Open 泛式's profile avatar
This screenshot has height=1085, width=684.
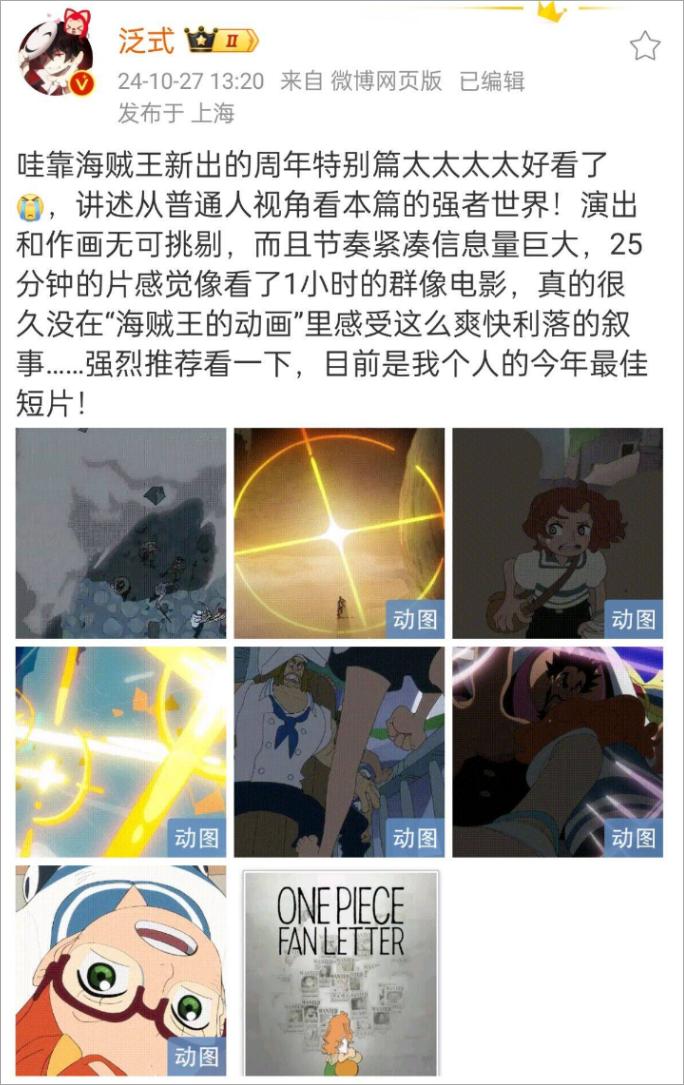56,57
